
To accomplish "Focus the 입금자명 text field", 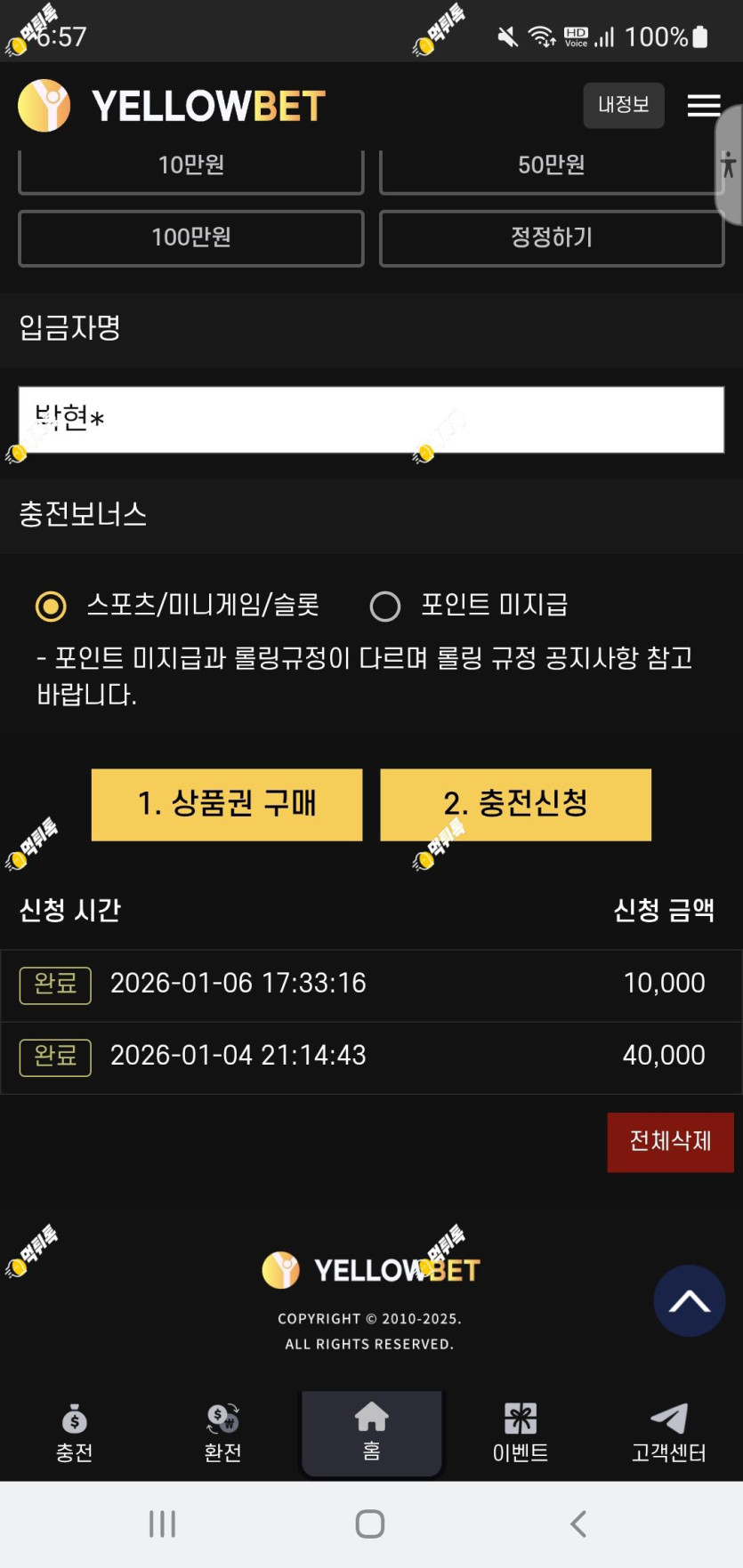I will [371, 419].
